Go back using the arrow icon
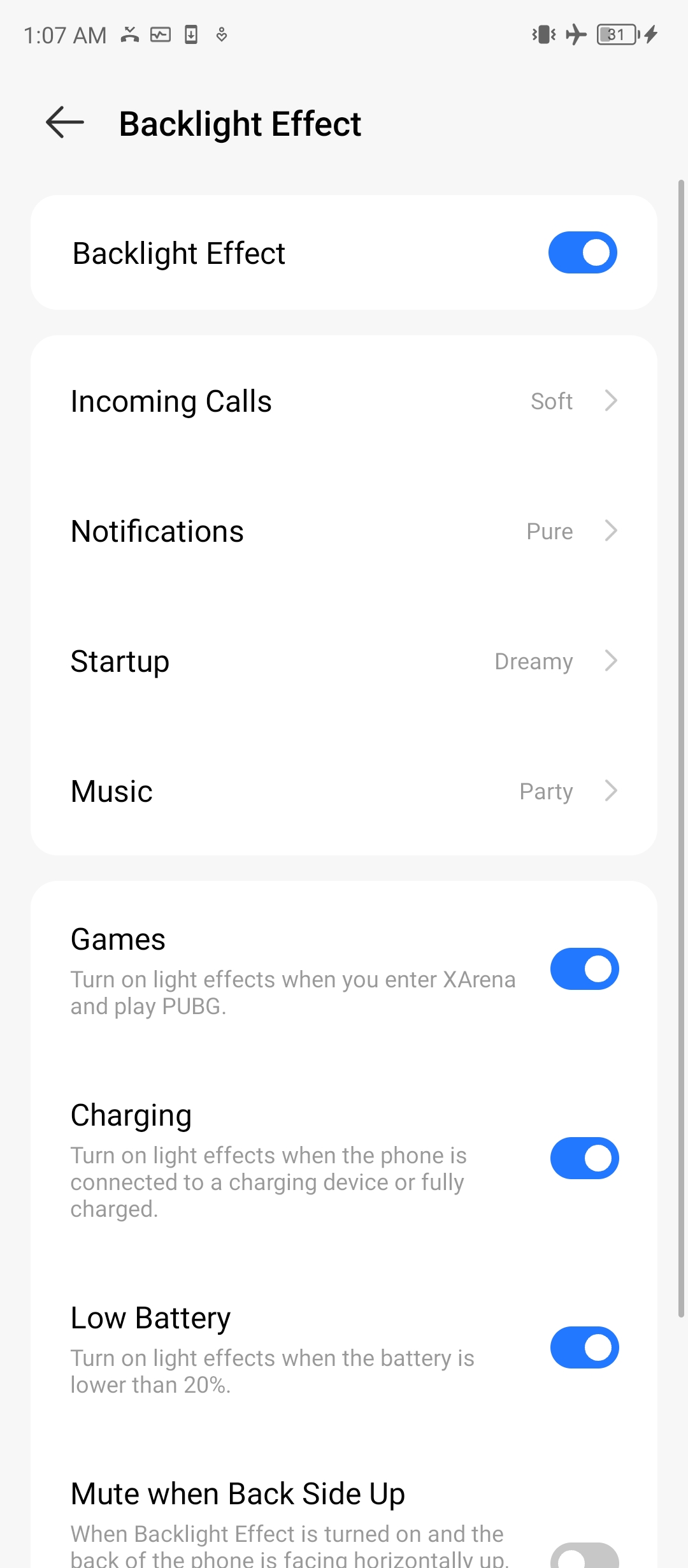This screenshot has width=688, height=1568. [65, 122]
